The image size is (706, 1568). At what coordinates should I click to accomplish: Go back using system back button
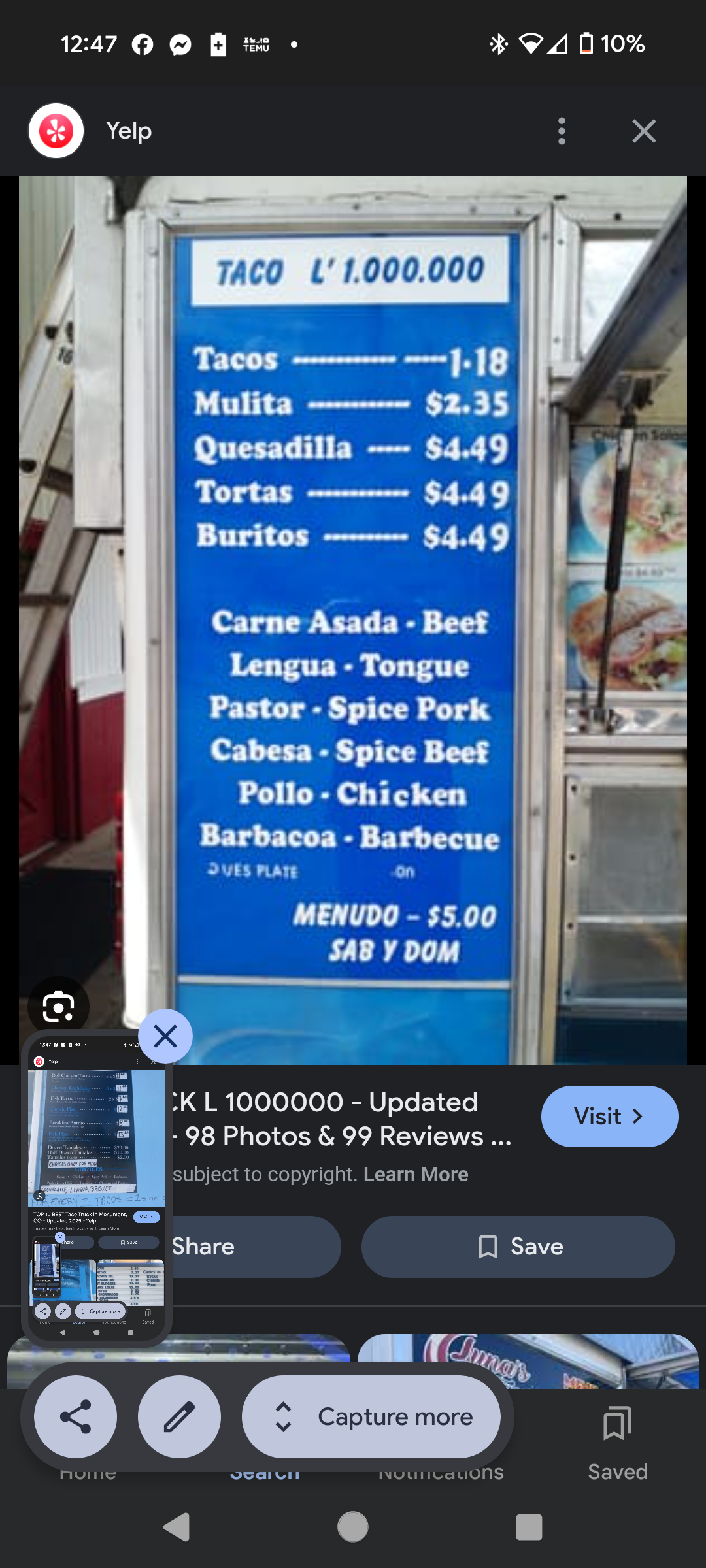click(x=176, y=1527)
